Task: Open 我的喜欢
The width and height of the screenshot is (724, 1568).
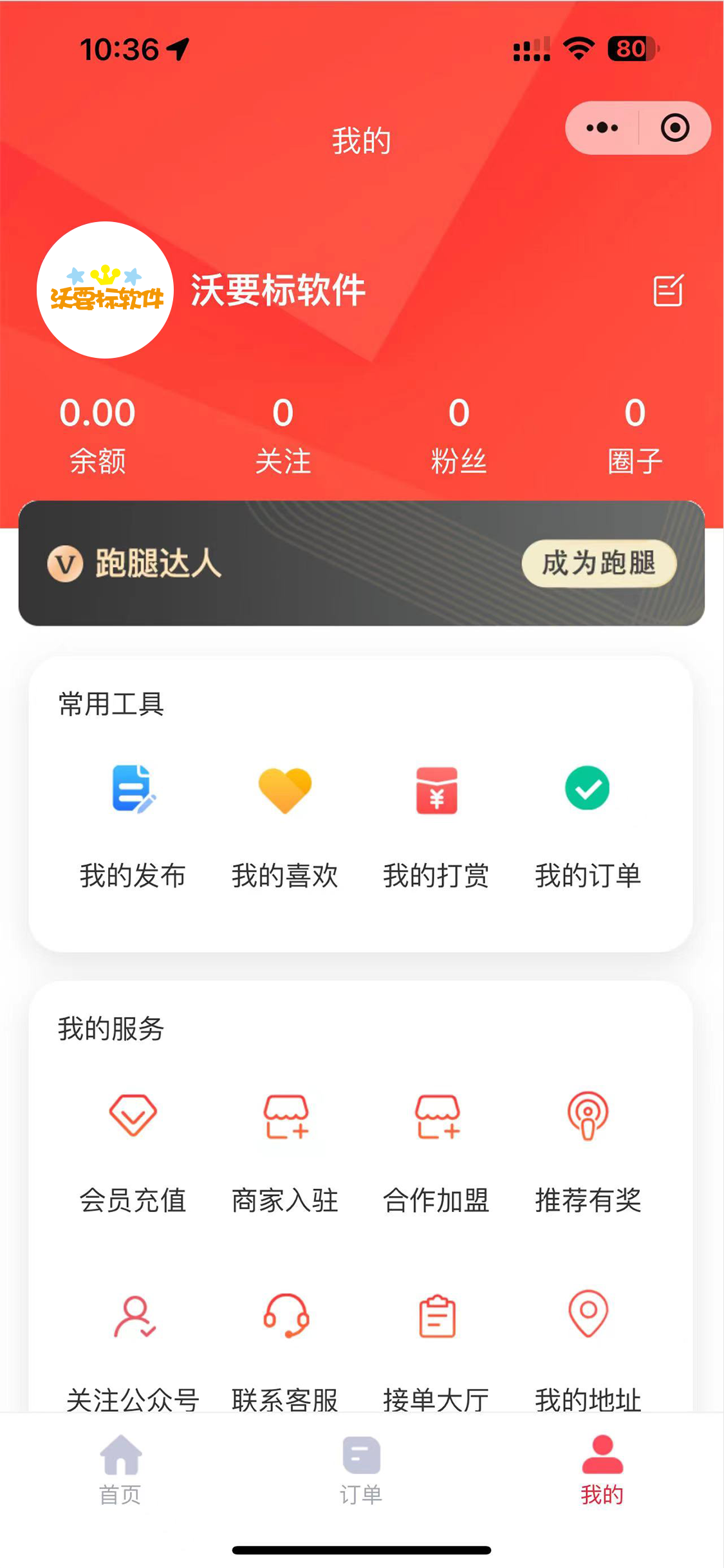Action: pos(285,827)
